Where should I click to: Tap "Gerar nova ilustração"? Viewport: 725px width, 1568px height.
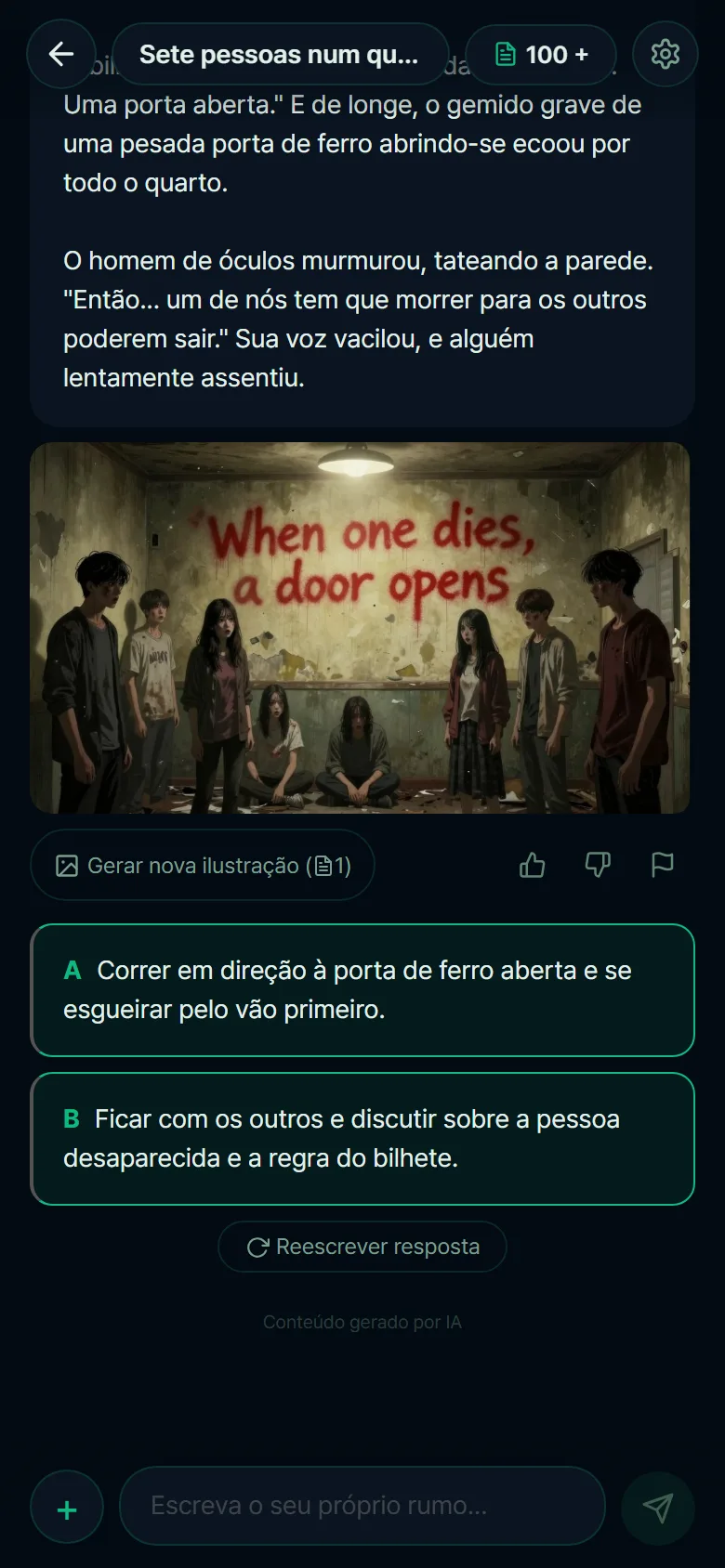pos(203,866)
